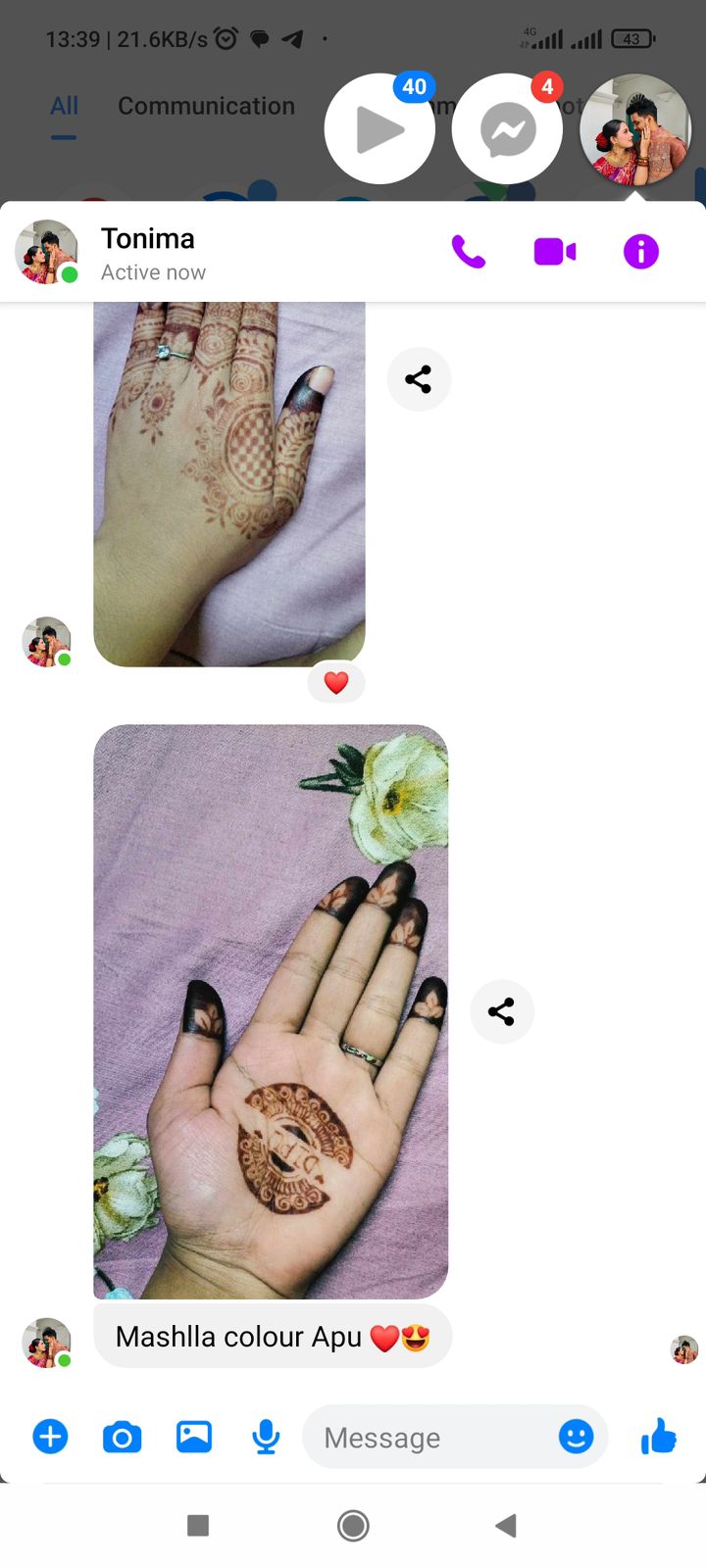
Task: Start a voice call with Tonima
Action: pyautogui.click(x=468, y=252)
